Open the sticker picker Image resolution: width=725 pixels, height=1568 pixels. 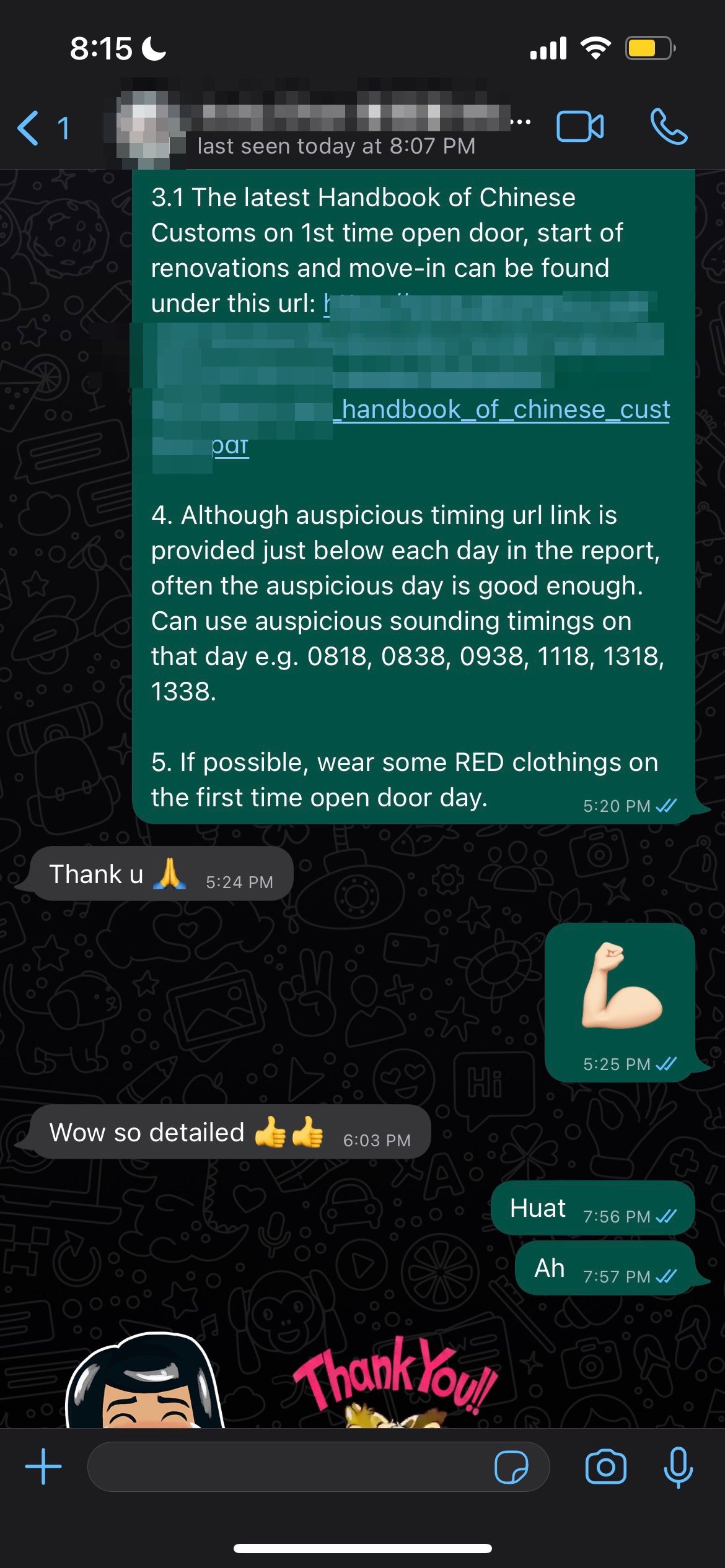511,1466
